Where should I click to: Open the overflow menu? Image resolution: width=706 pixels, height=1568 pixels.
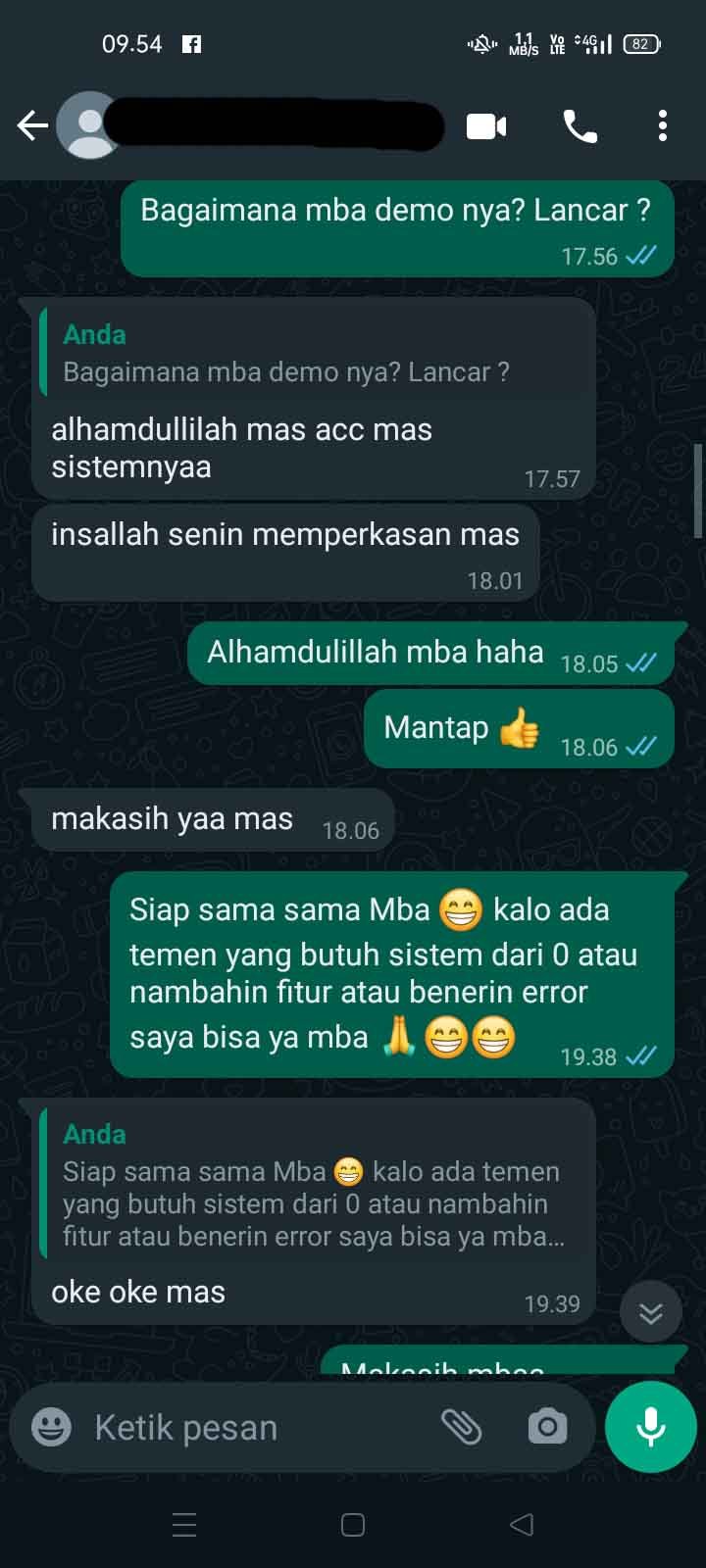(x=663, y=126)
